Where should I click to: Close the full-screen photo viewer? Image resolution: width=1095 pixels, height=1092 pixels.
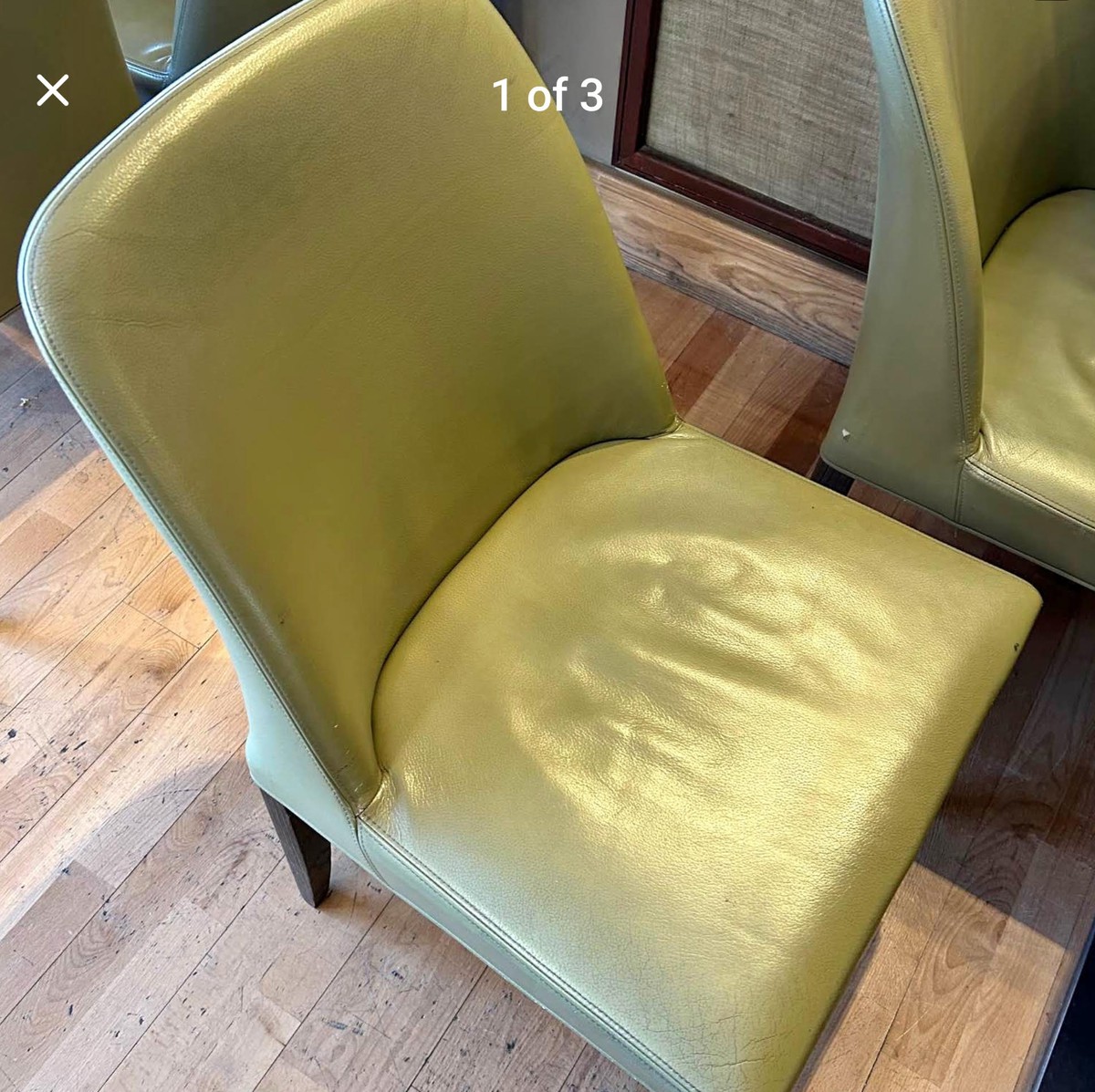(53, 90)
